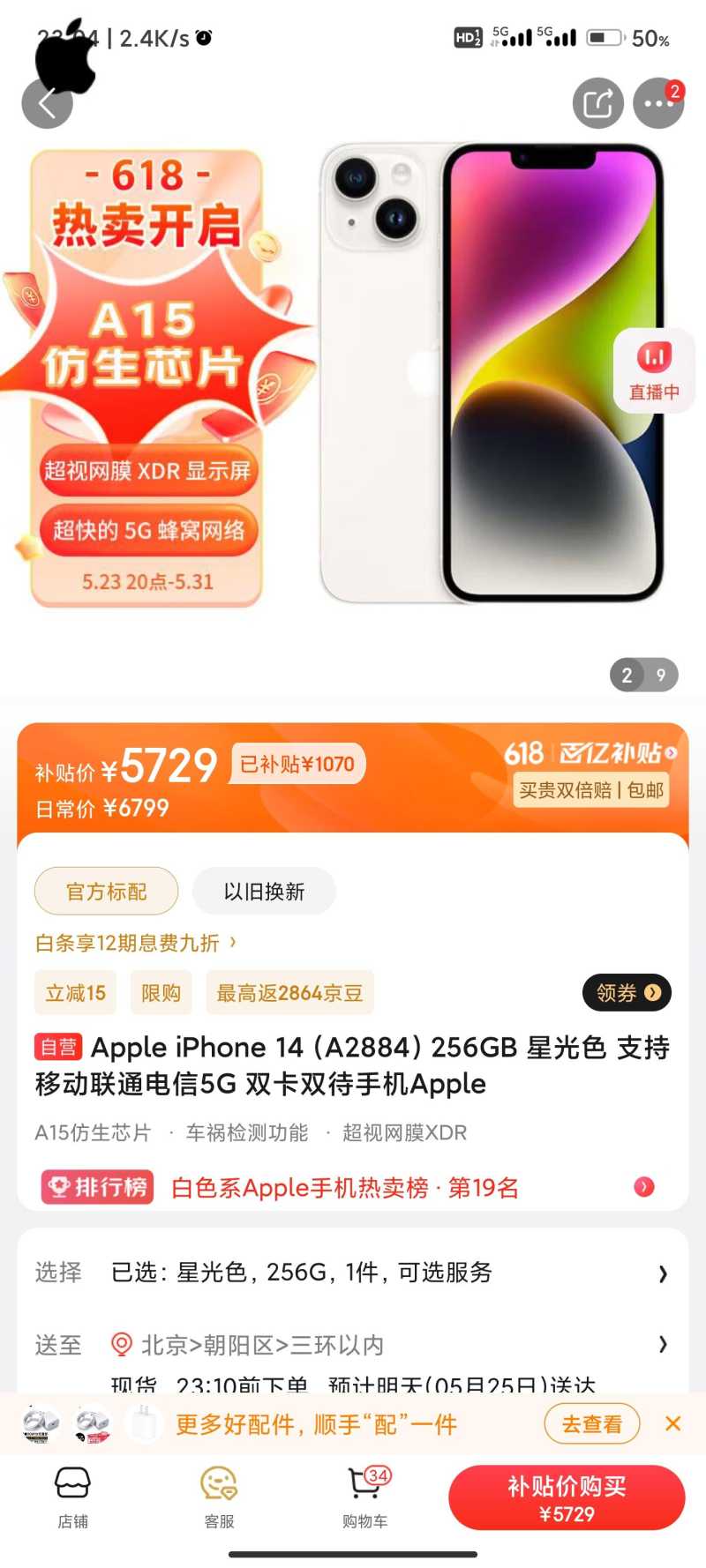
Task: Open the 618 百亿补贴 promotion details
Action: pyautogui.click(x=590, y=753)
